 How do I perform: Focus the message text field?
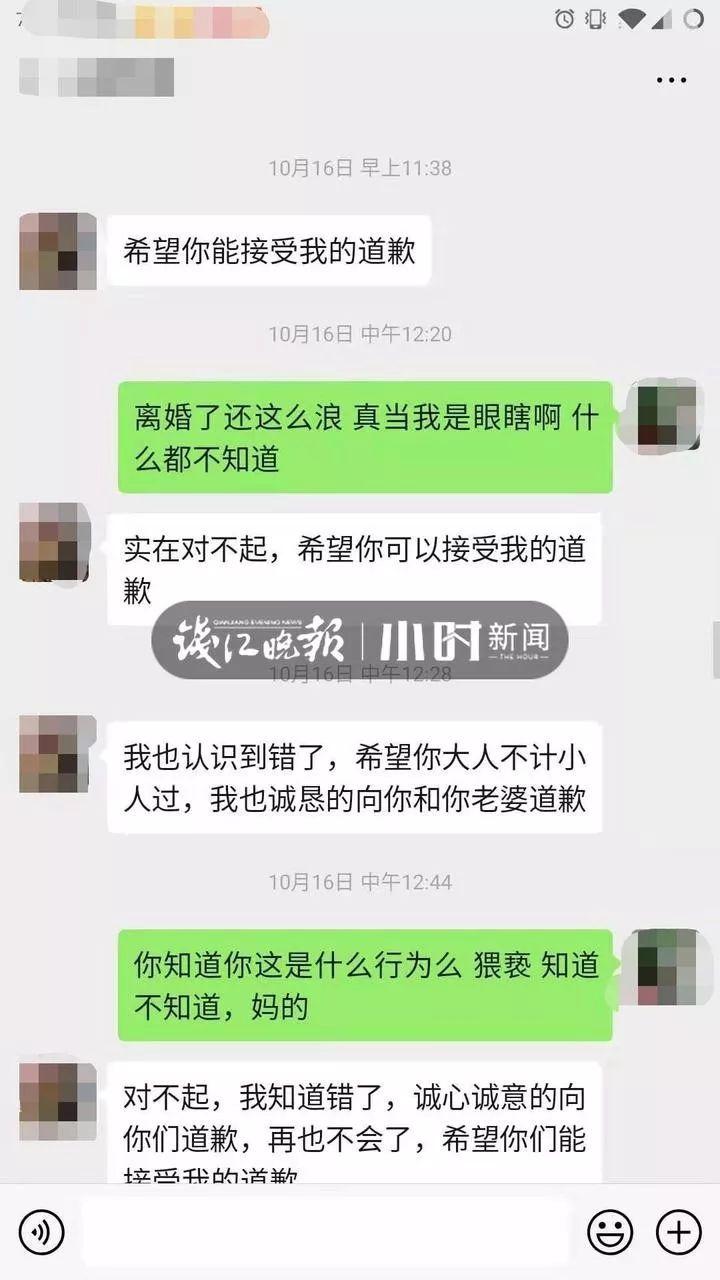point(325,1232)
